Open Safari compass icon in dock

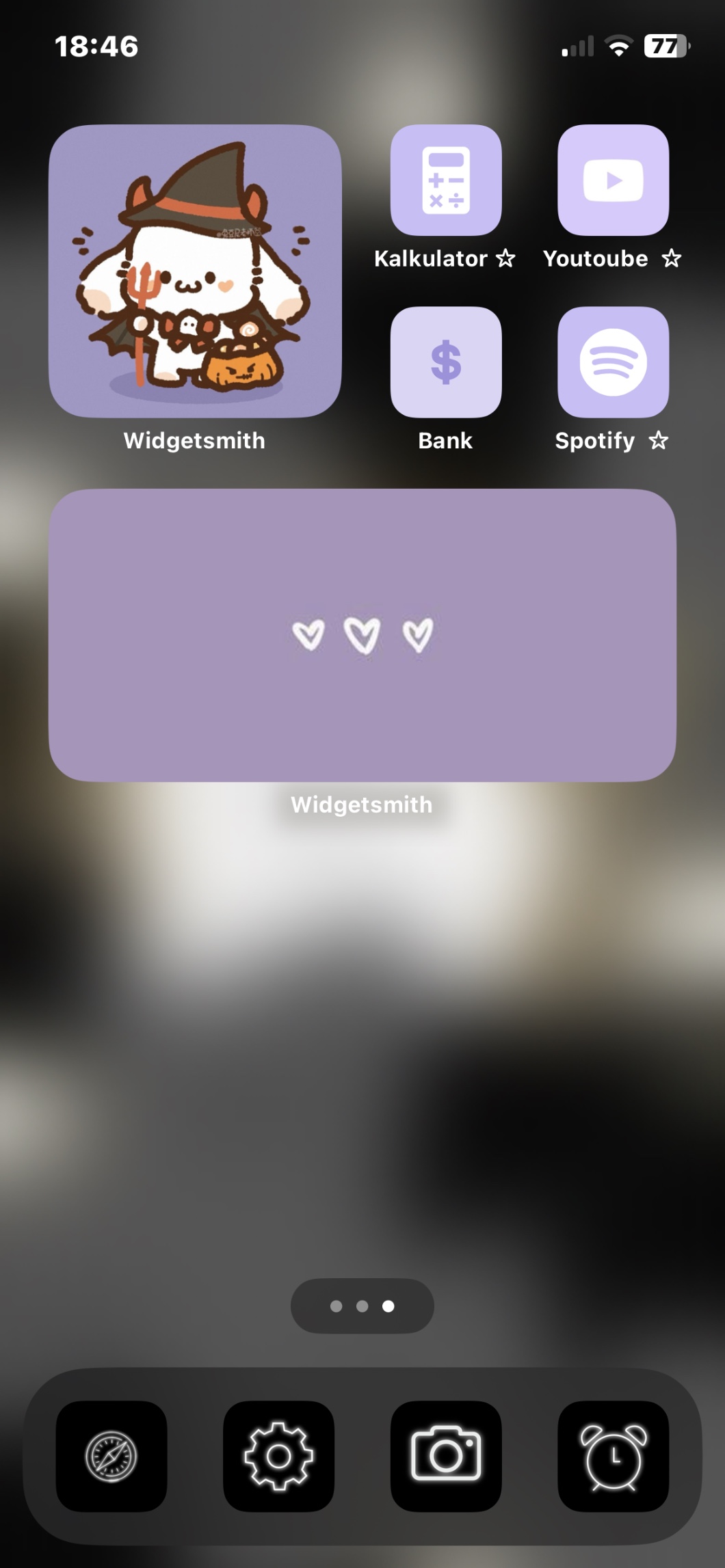[111, 1456]
